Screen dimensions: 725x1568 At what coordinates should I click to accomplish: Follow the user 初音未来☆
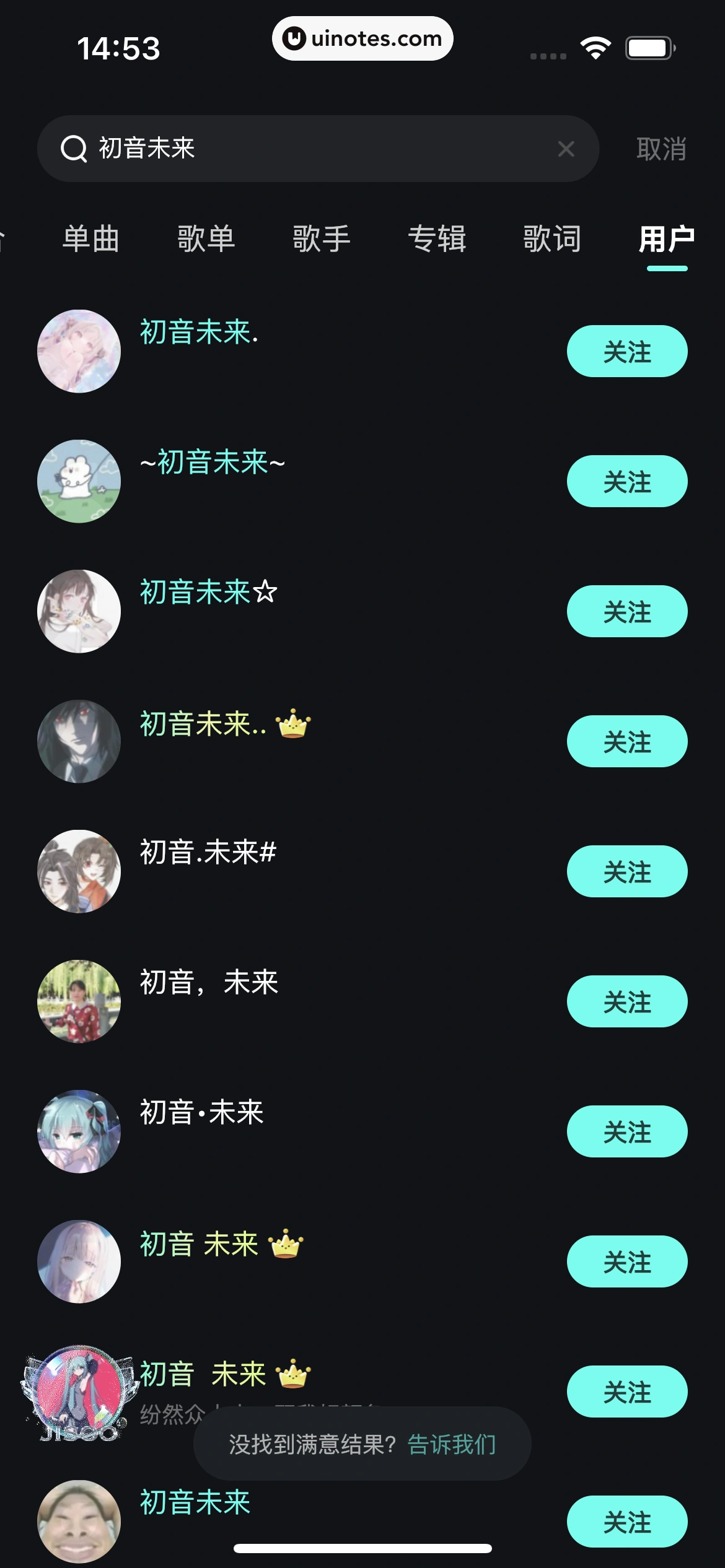click(x=626, y=611)
